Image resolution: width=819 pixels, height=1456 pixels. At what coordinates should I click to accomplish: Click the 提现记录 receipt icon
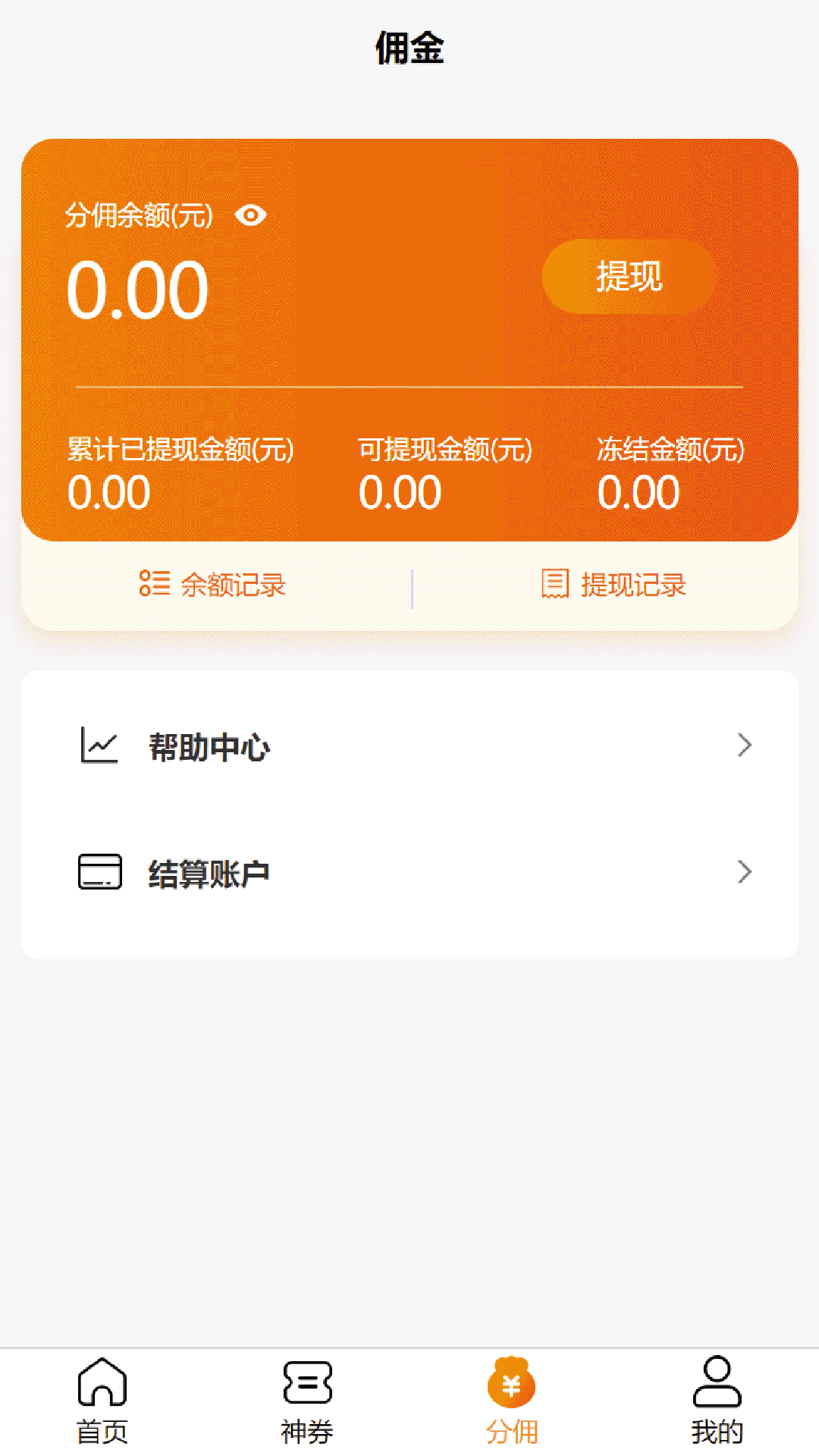coord(554,584)
